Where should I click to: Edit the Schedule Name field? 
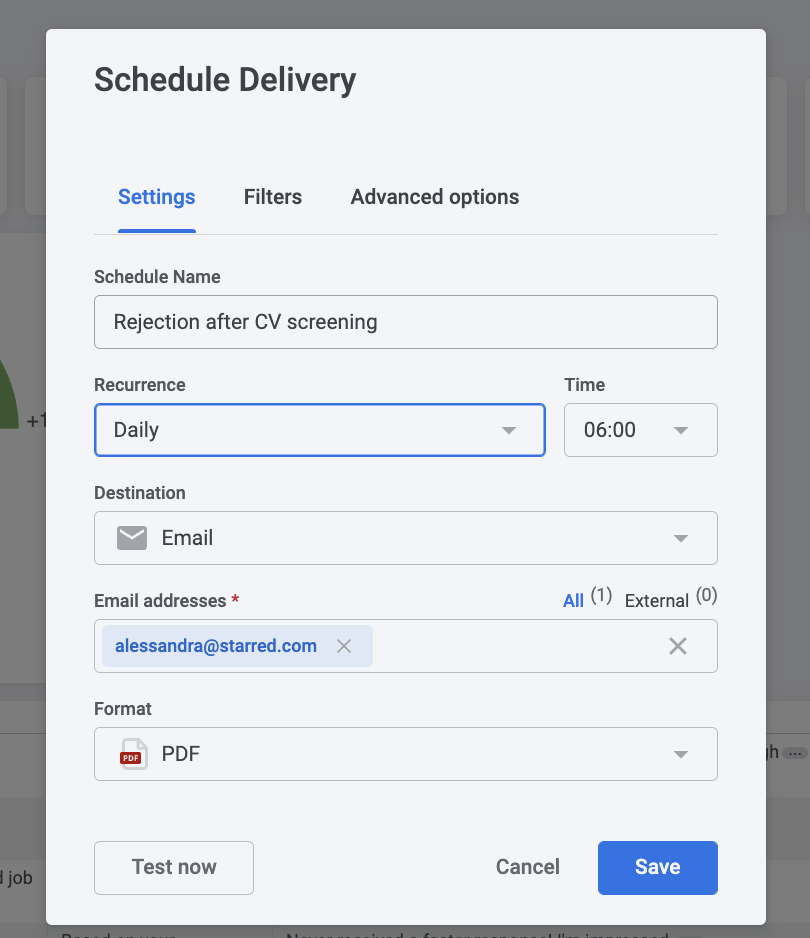point(405,322)
